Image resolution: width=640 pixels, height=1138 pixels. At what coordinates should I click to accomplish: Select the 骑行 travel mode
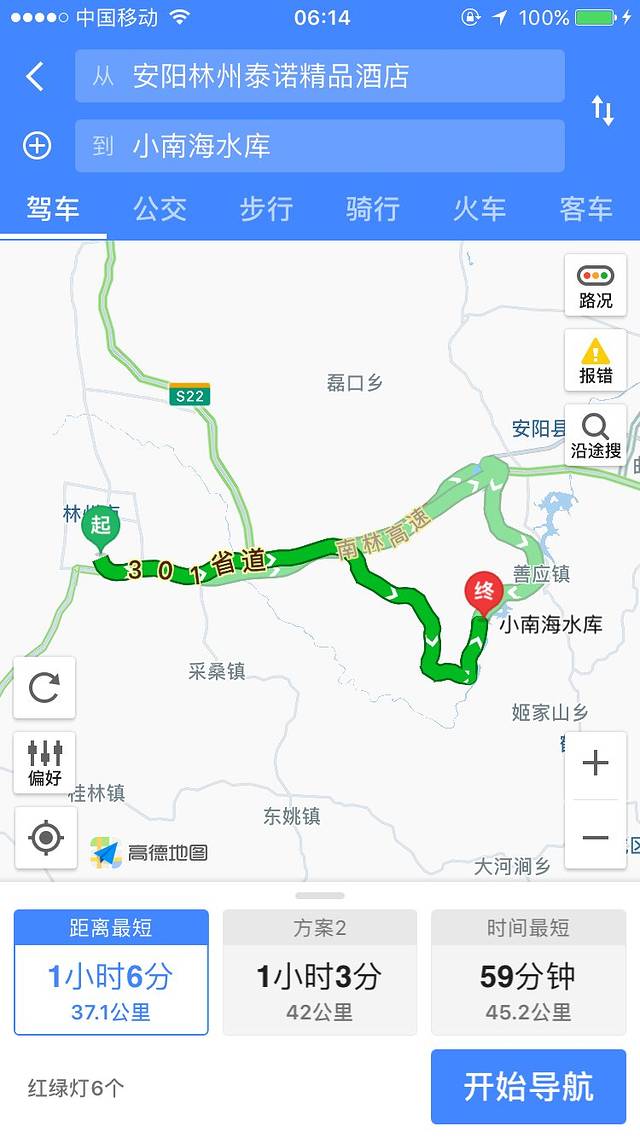point(373,208)
